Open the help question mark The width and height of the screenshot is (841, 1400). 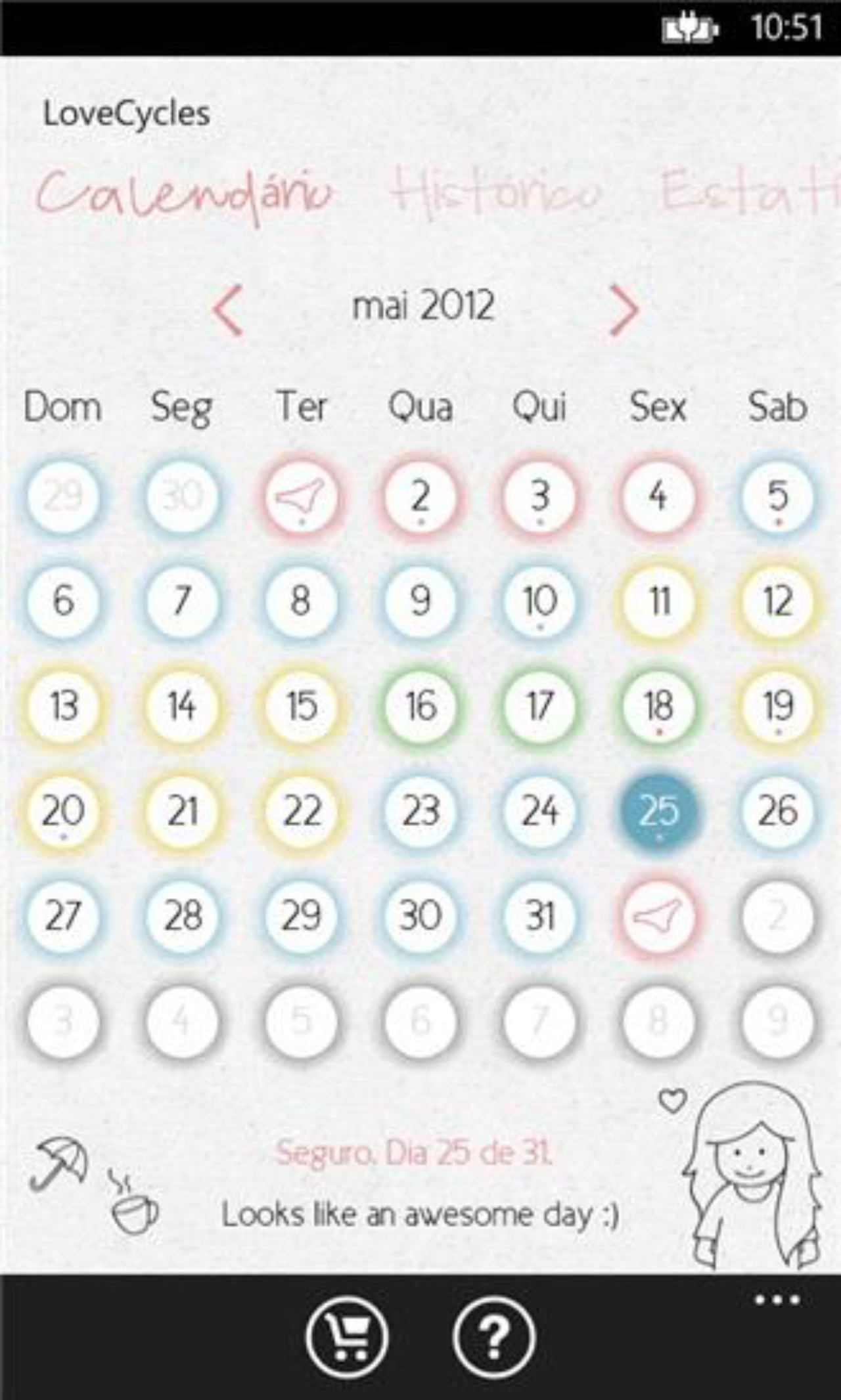pyautogui.click(x=494, y=1337)
